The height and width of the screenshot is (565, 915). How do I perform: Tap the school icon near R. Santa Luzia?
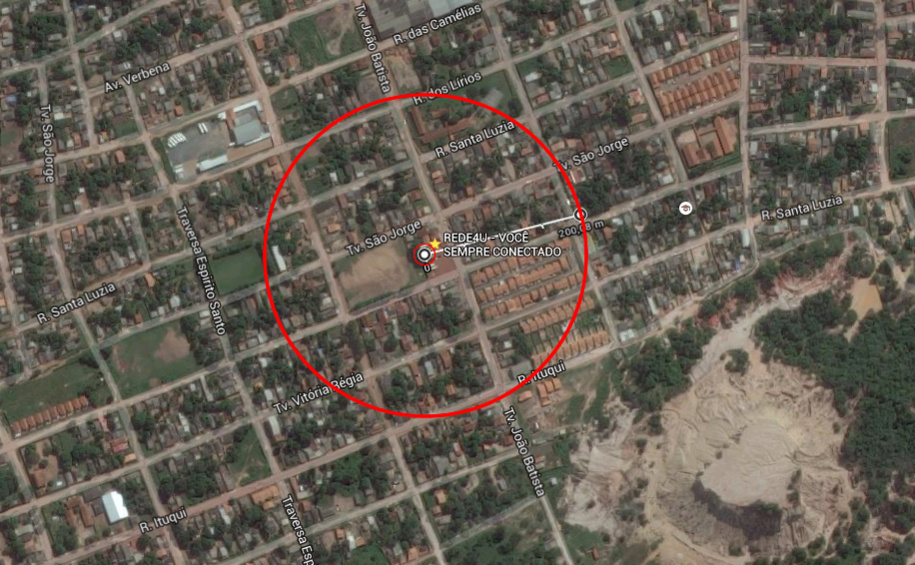point(685,208)
